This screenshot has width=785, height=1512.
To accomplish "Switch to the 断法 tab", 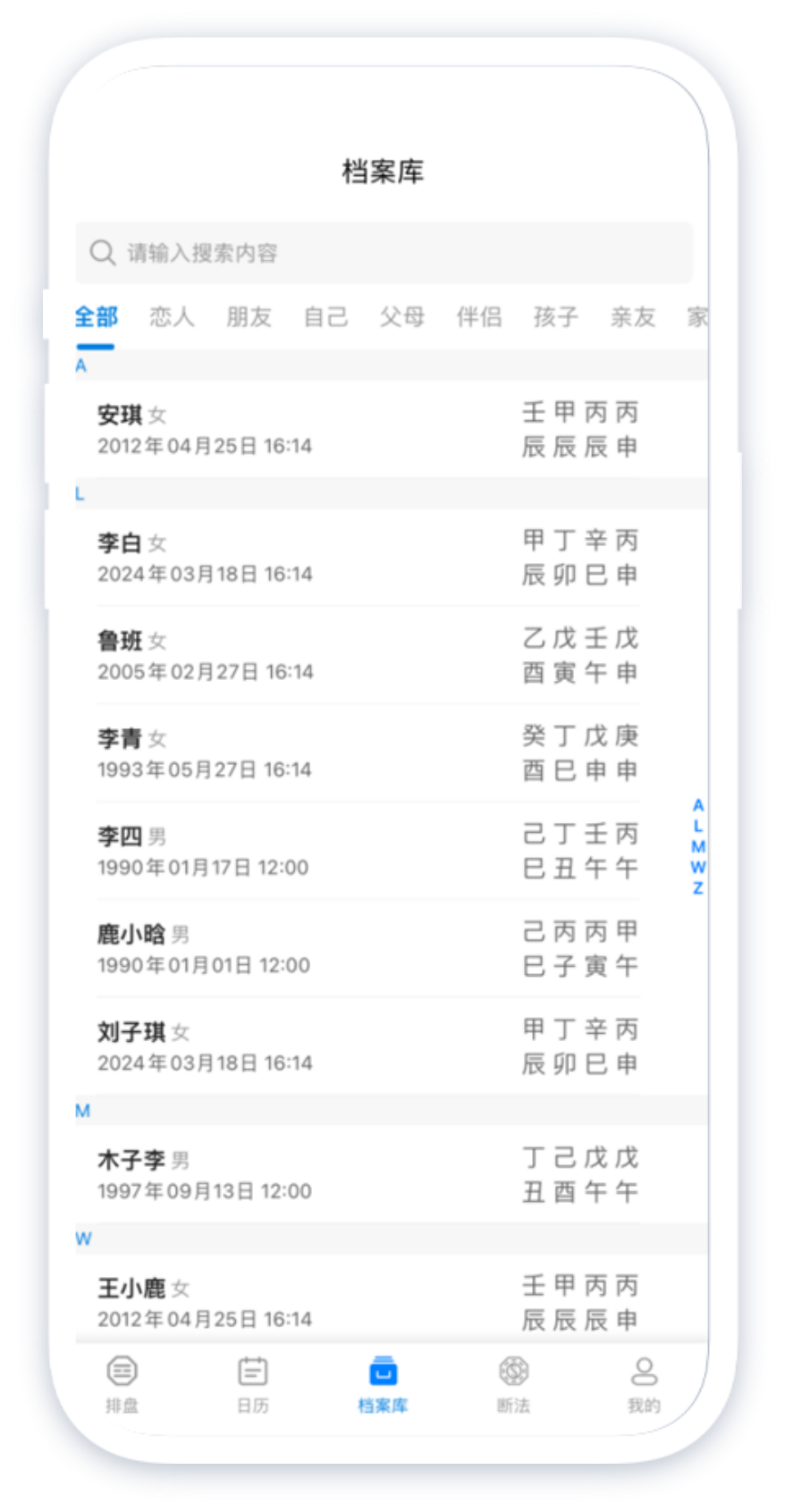I will coord(513,1383).
